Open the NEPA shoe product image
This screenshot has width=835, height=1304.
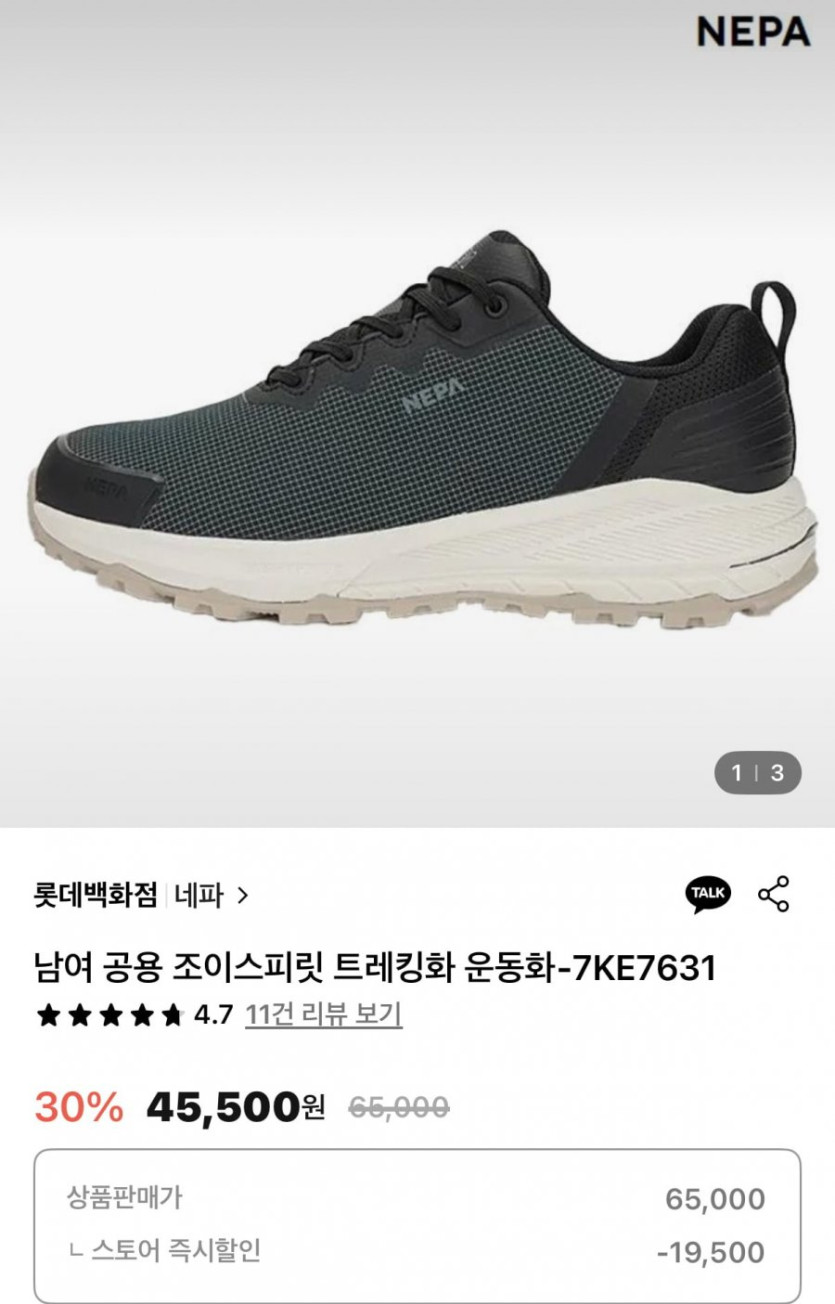click(417, 440)
